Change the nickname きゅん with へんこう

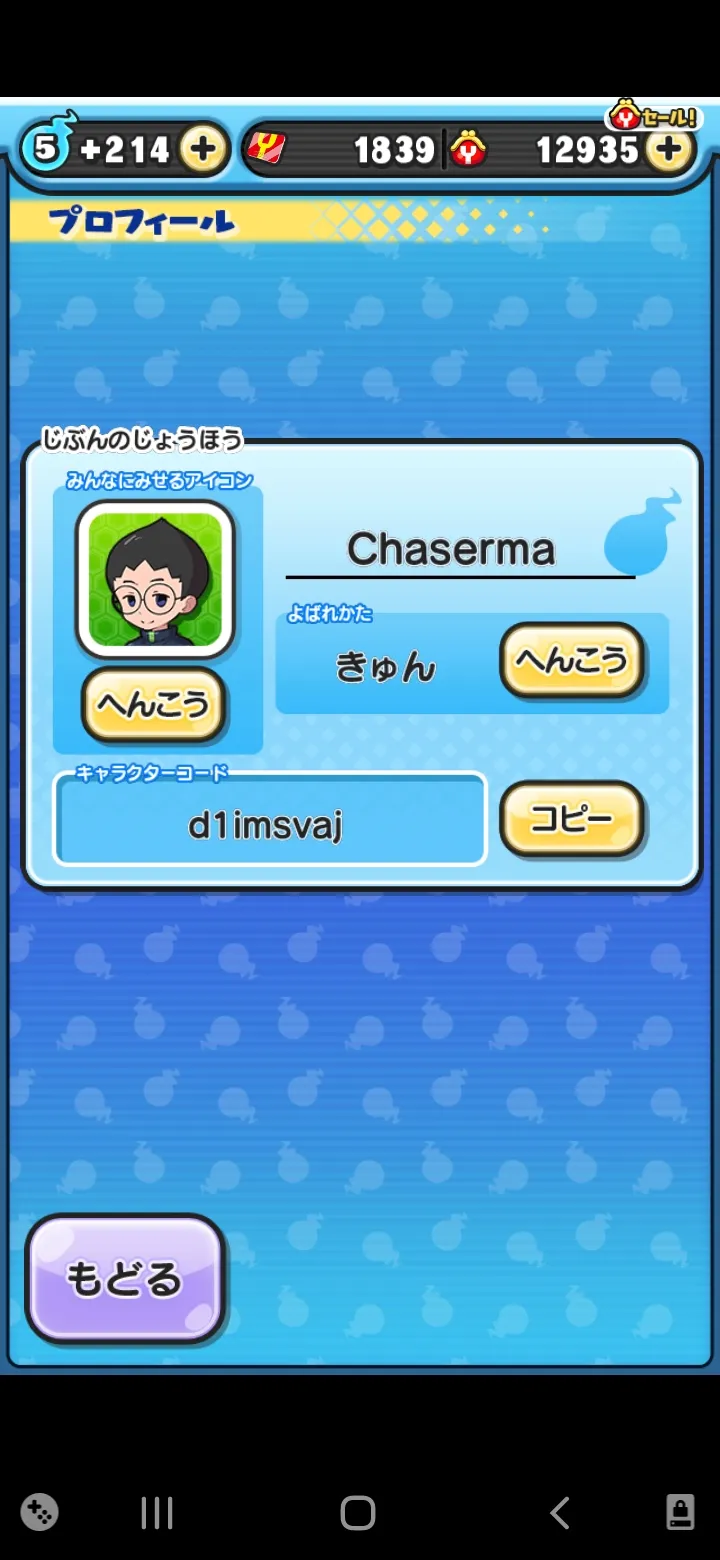[x=571, y=660]
